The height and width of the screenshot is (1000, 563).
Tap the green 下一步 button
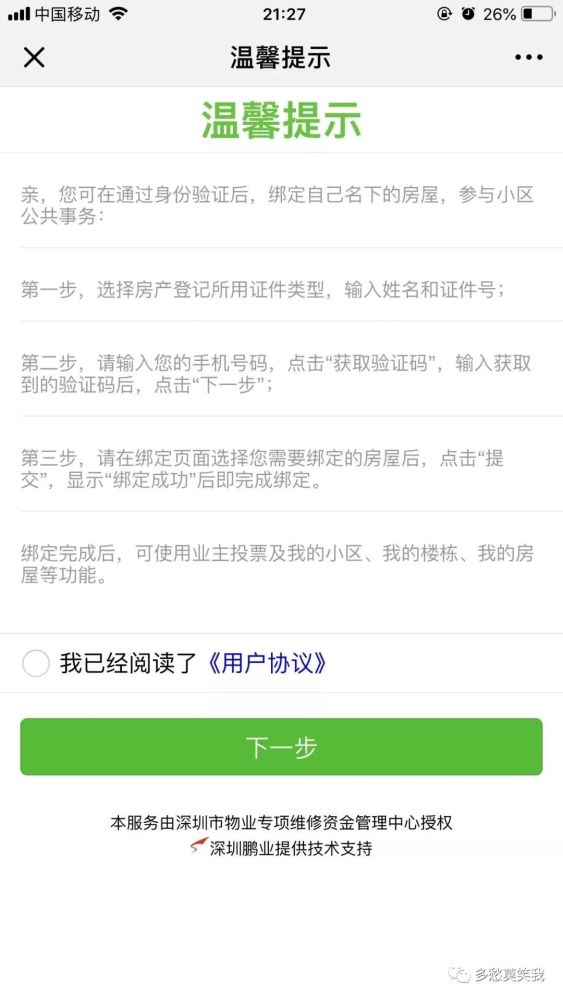[x=281, y=747]
